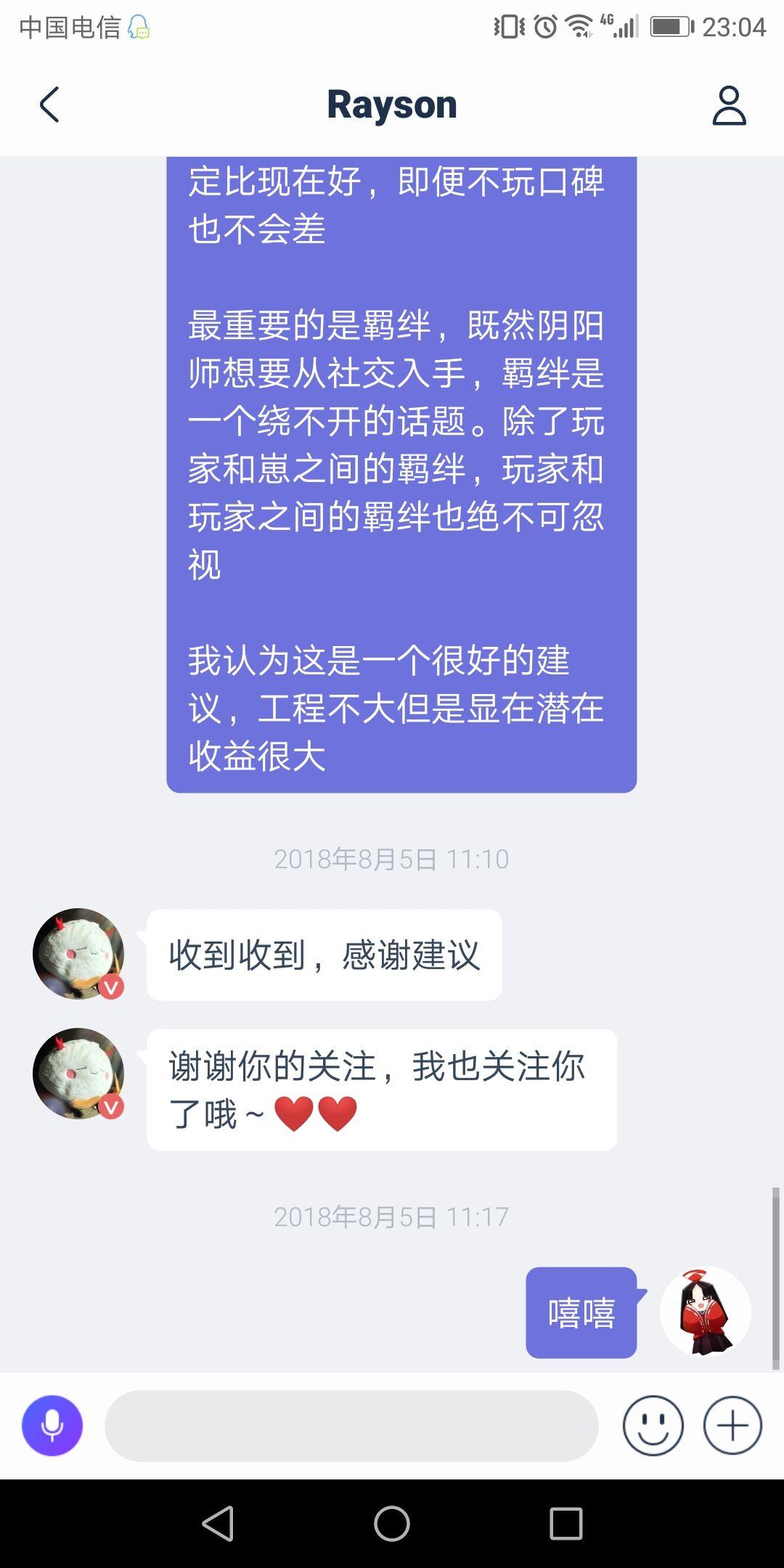
Task: Focus the message text field
Action: tap(351, 1426)
